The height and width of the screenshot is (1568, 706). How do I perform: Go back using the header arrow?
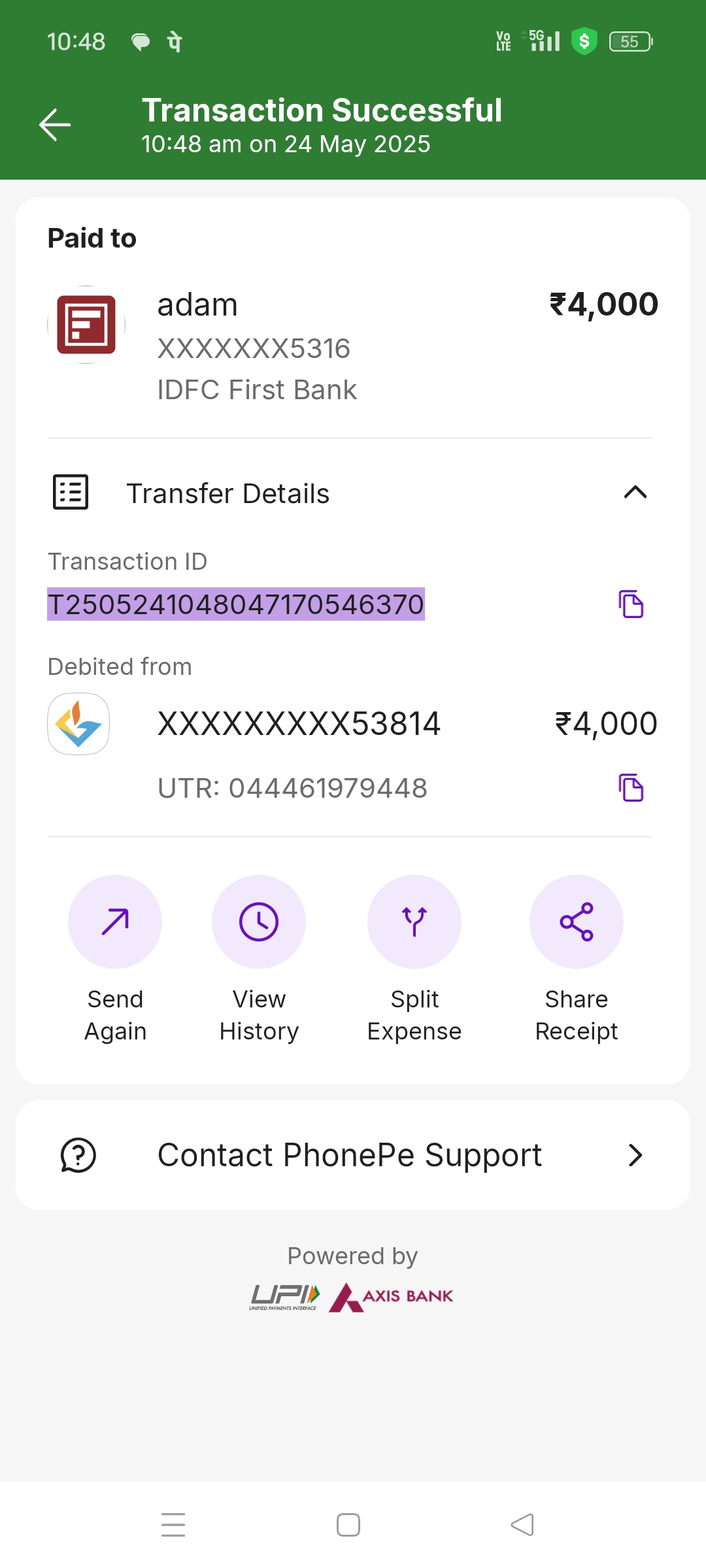[55, 125]
